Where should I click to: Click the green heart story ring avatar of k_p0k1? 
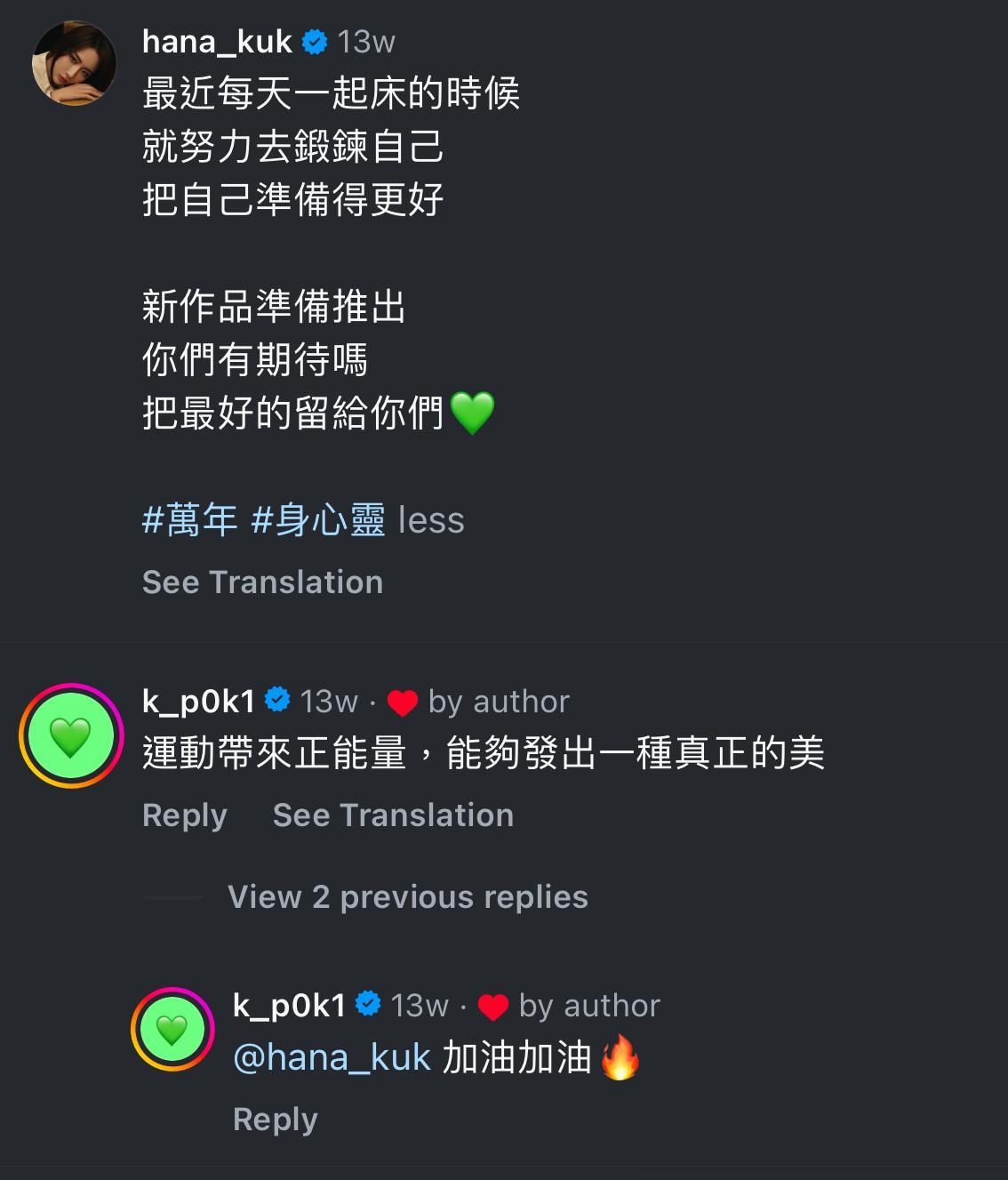click(x=71, y=736)
